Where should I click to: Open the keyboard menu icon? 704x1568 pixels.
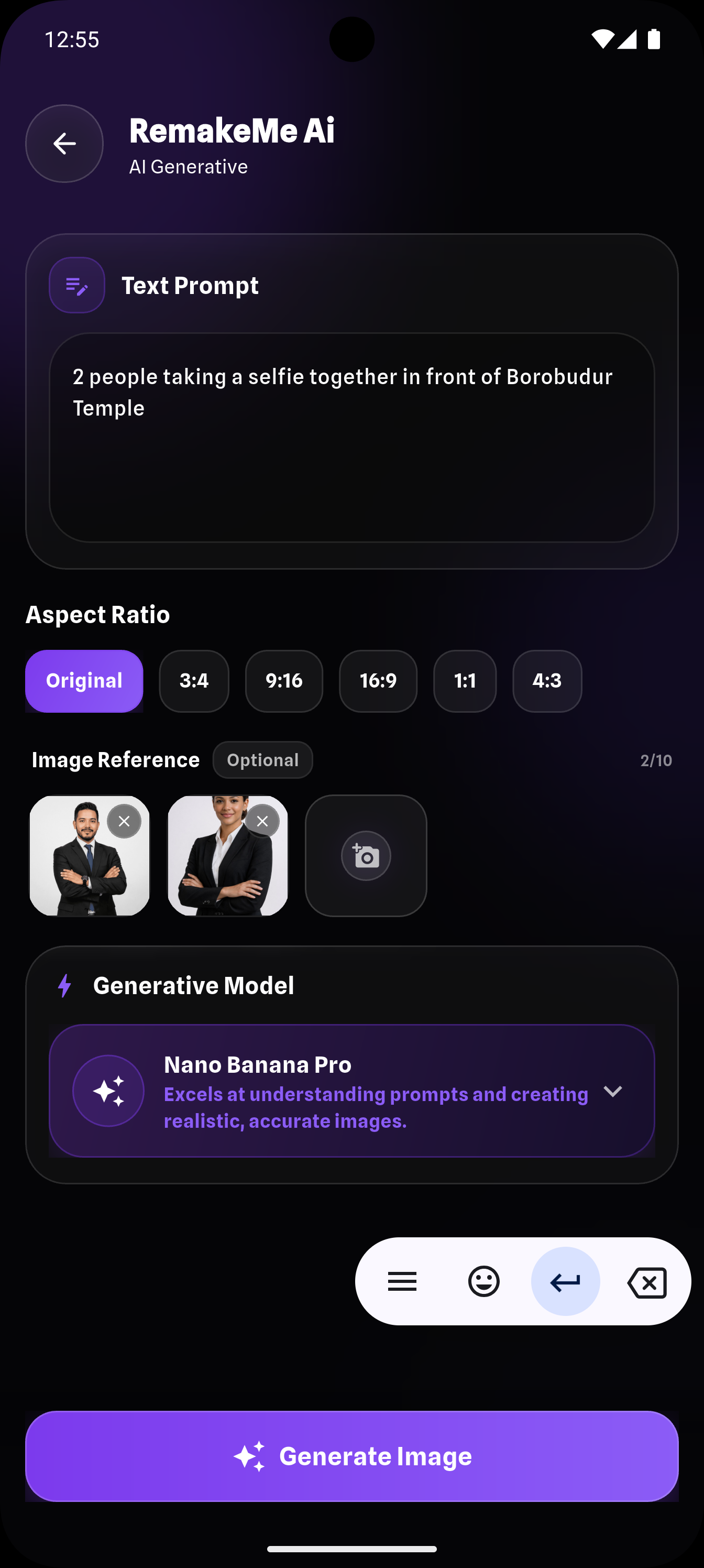pyautogui.click(x=402, y=1281)
